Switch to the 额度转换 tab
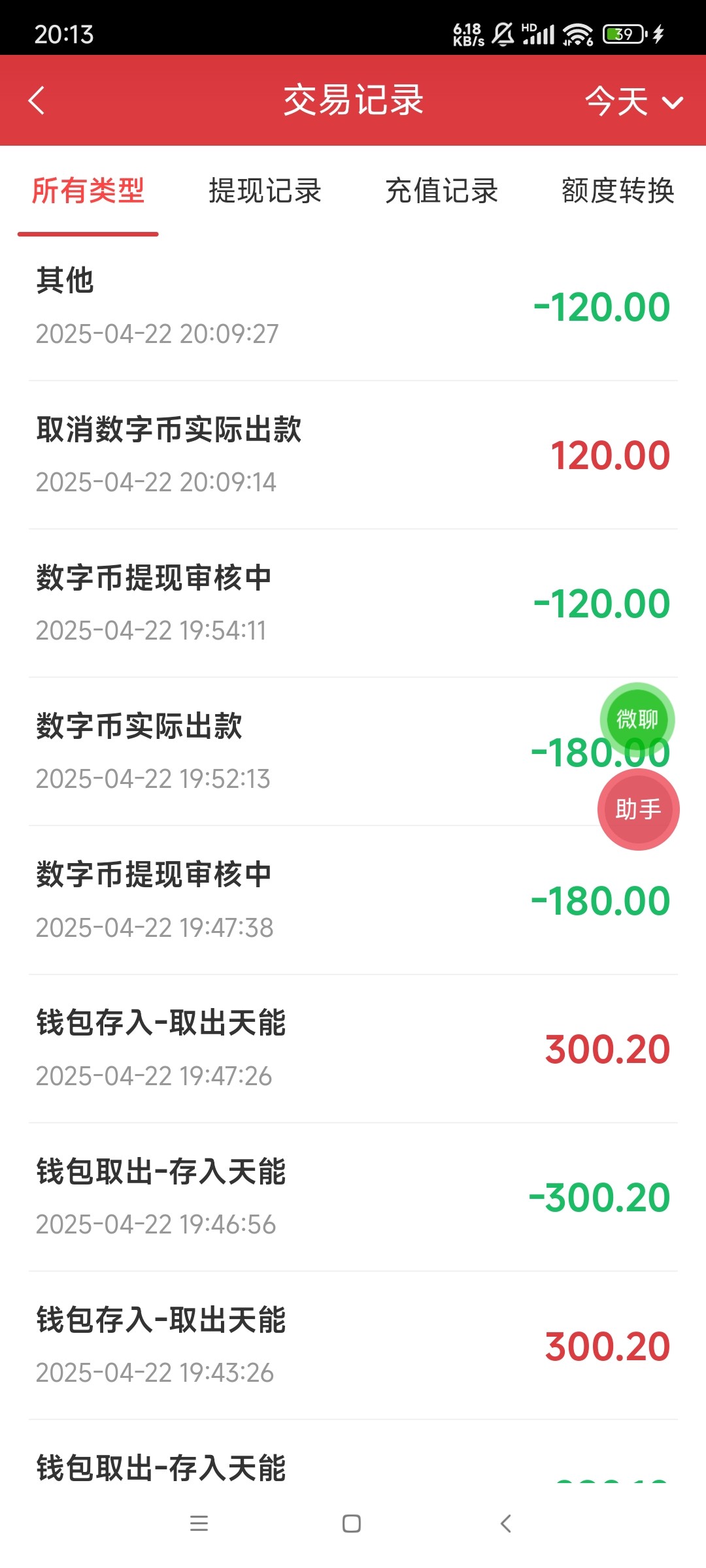Image resolution: width=706 pixels, height=1568 pixels. tap(618, 191)
